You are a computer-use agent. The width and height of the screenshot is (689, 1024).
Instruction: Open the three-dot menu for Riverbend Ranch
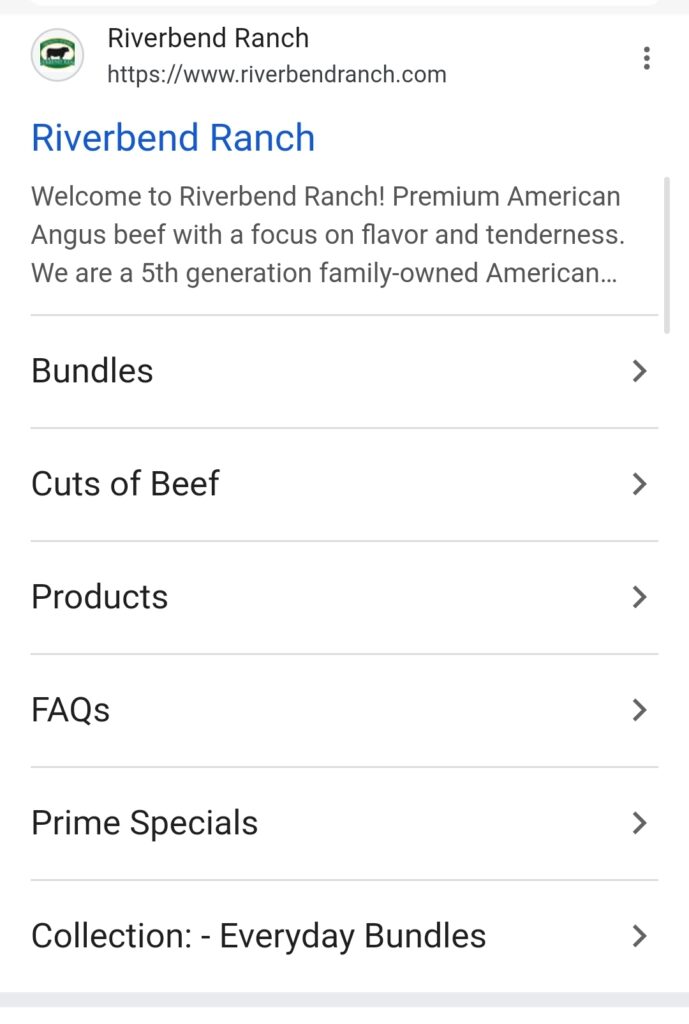(x=647, y=58)
